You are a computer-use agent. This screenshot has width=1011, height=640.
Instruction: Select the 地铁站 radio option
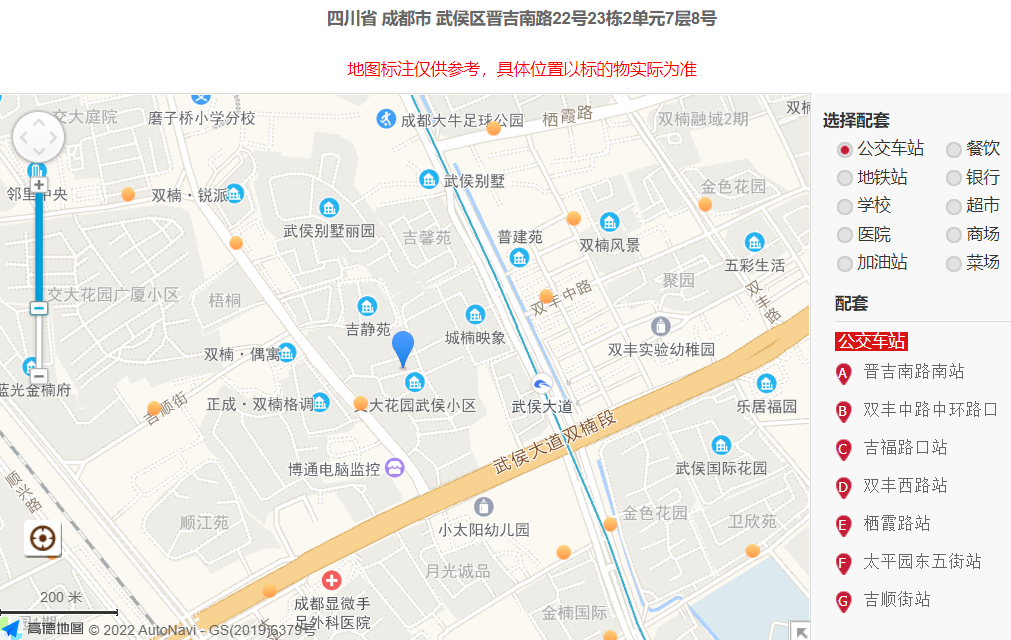click(x=845, y=178)
